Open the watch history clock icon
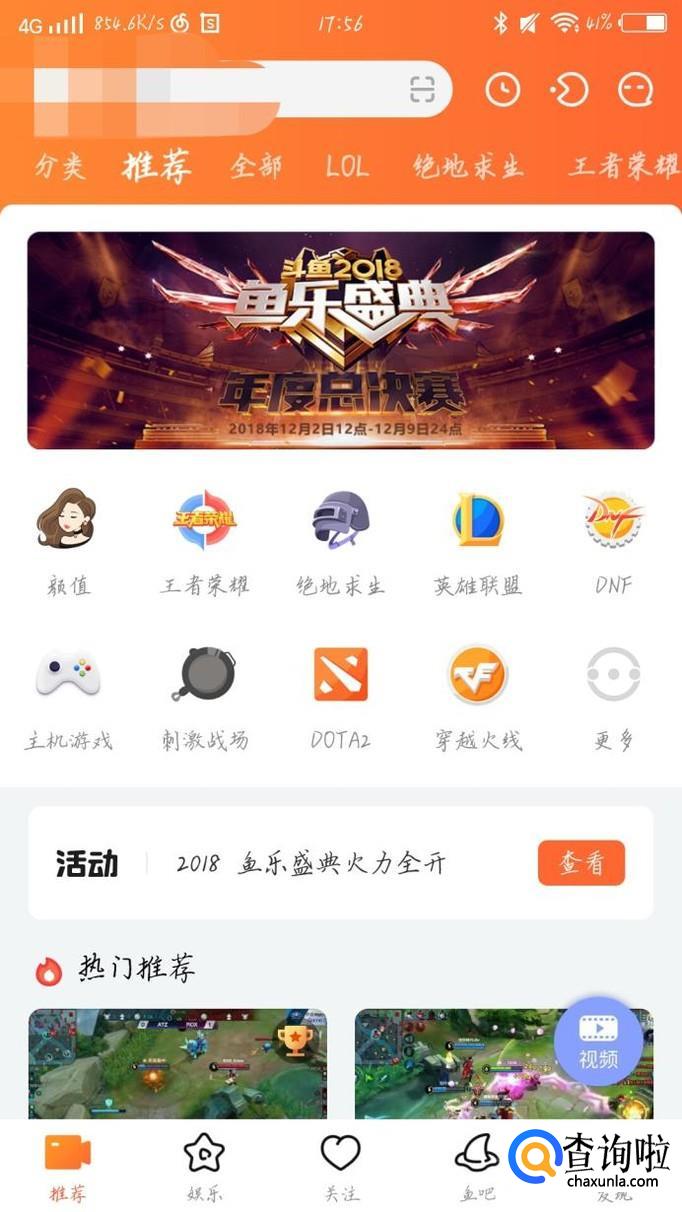 [x=503, y=91]
